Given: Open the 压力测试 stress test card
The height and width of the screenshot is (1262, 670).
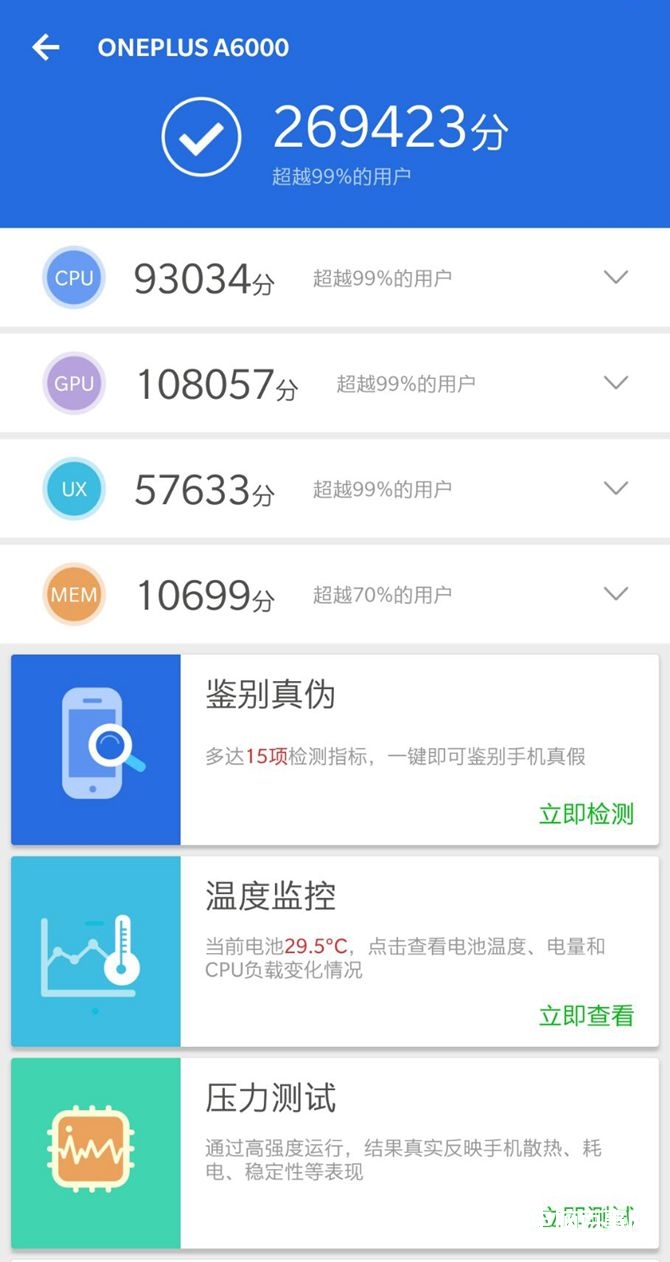Looking at the screenshot, I should coord(335,1152).
